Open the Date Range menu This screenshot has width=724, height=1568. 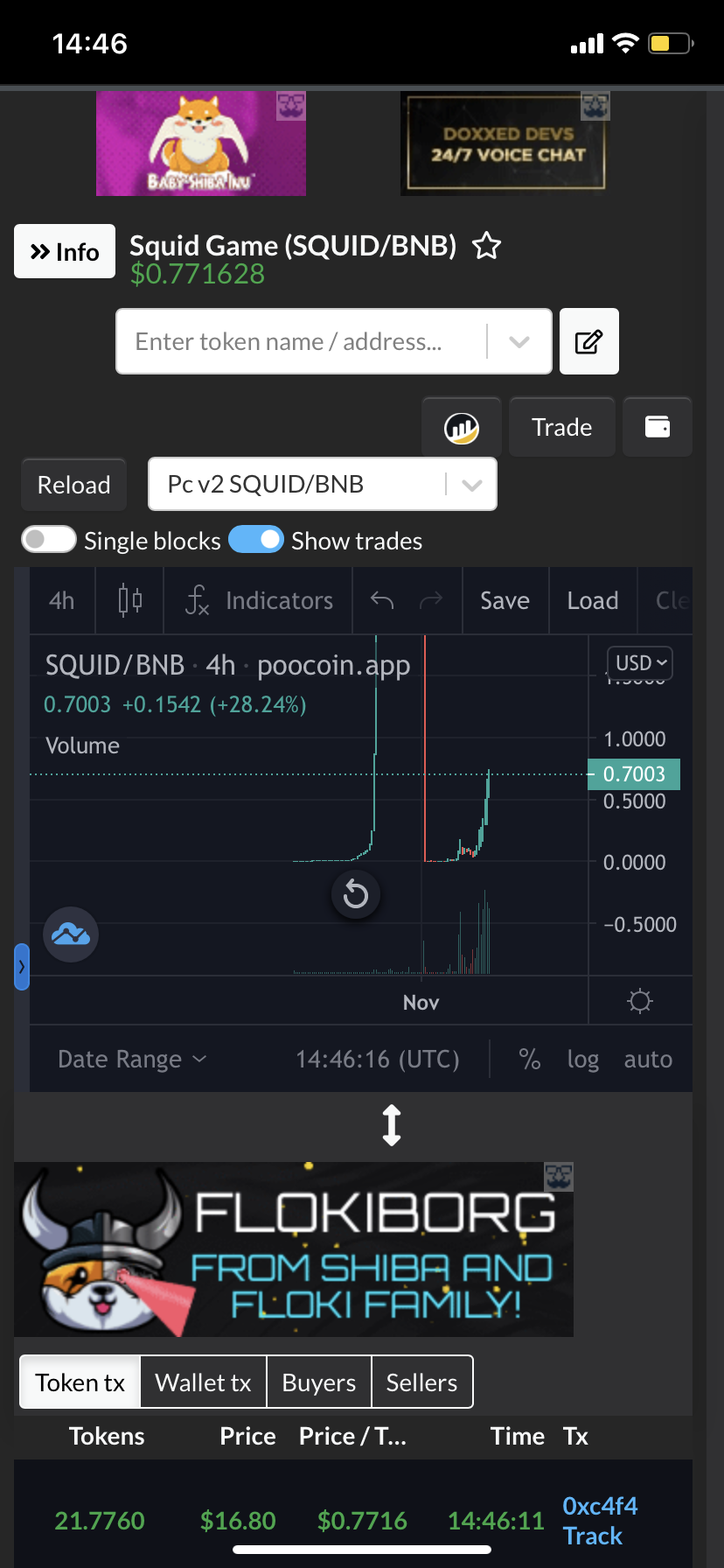(x=132, y=1060)
